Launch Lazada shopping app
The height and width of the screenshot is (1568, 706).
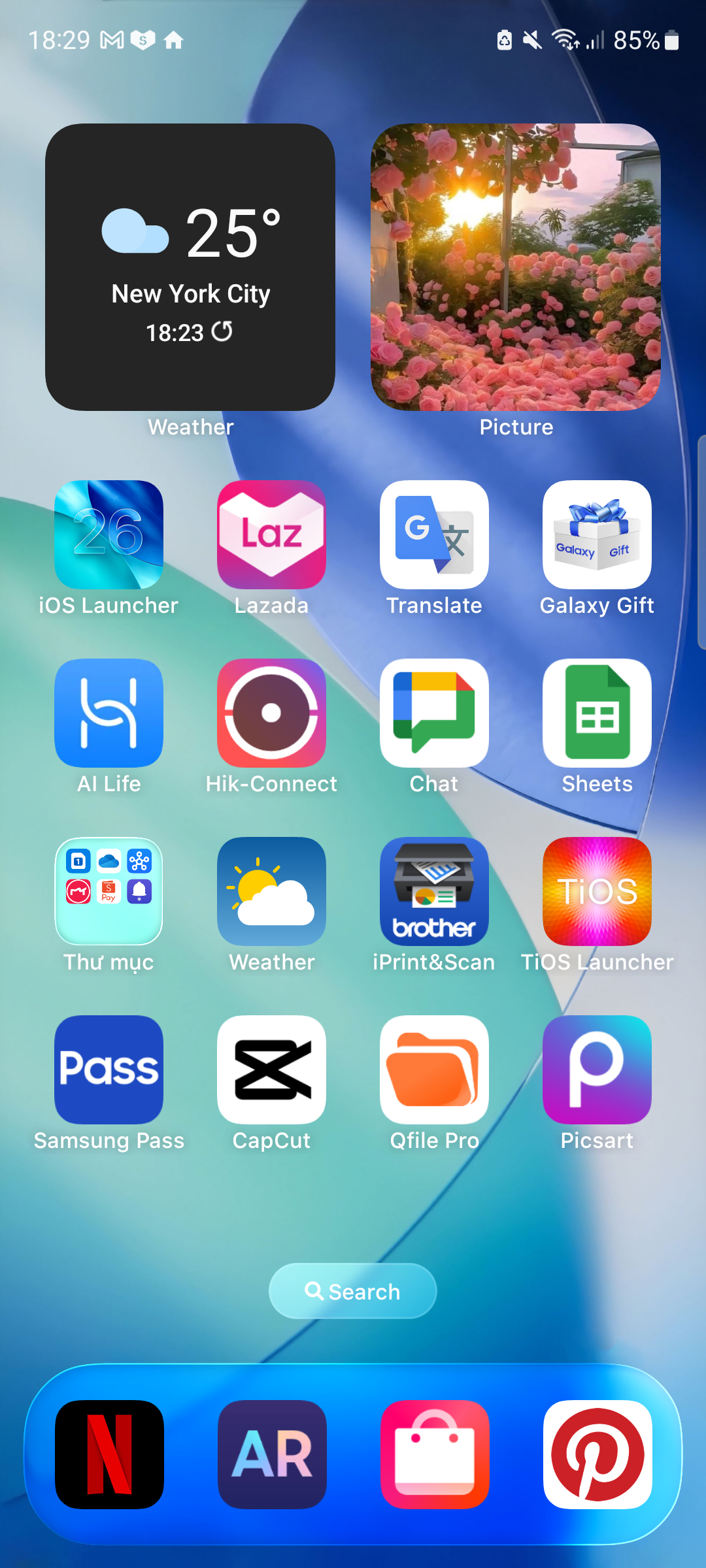click(x=271, y=534)
